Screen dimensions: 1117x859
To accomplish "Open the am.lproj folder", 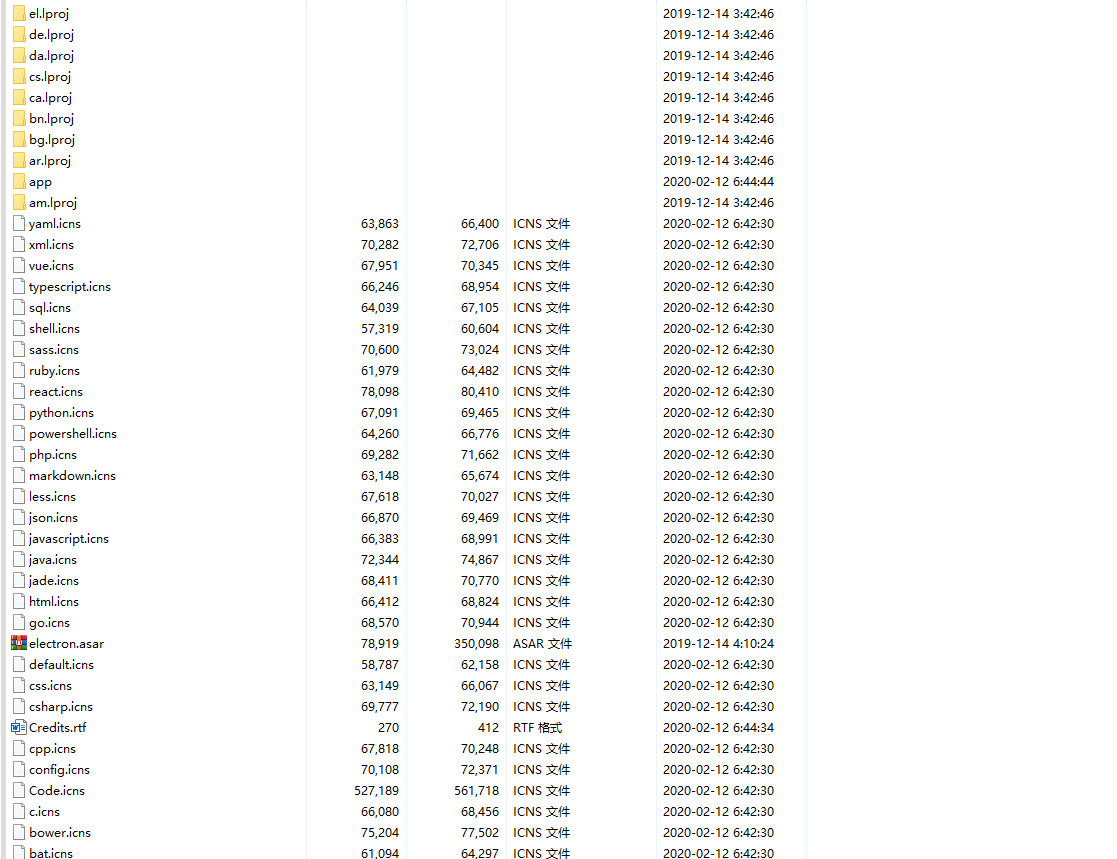I will pyautogui.click(x=52, y=203).
